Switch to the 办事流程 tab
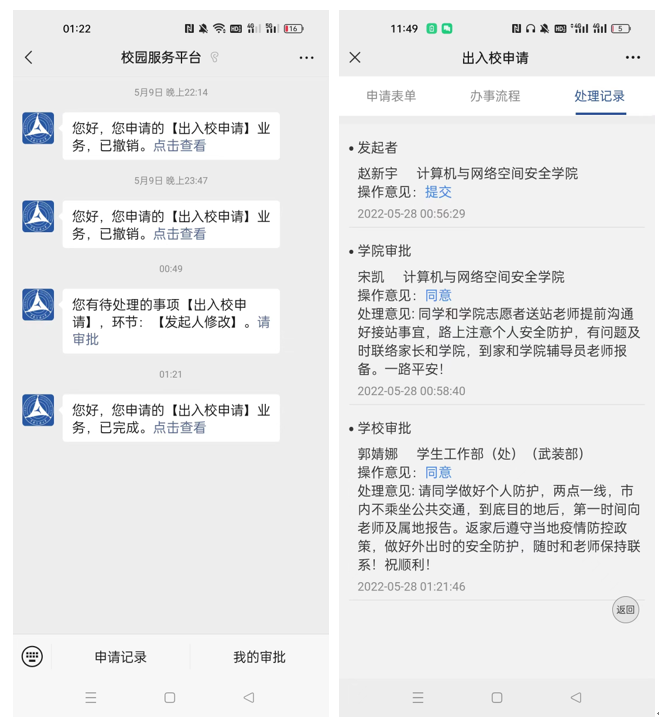Screen dimensions: 659x724 point(495,96)
